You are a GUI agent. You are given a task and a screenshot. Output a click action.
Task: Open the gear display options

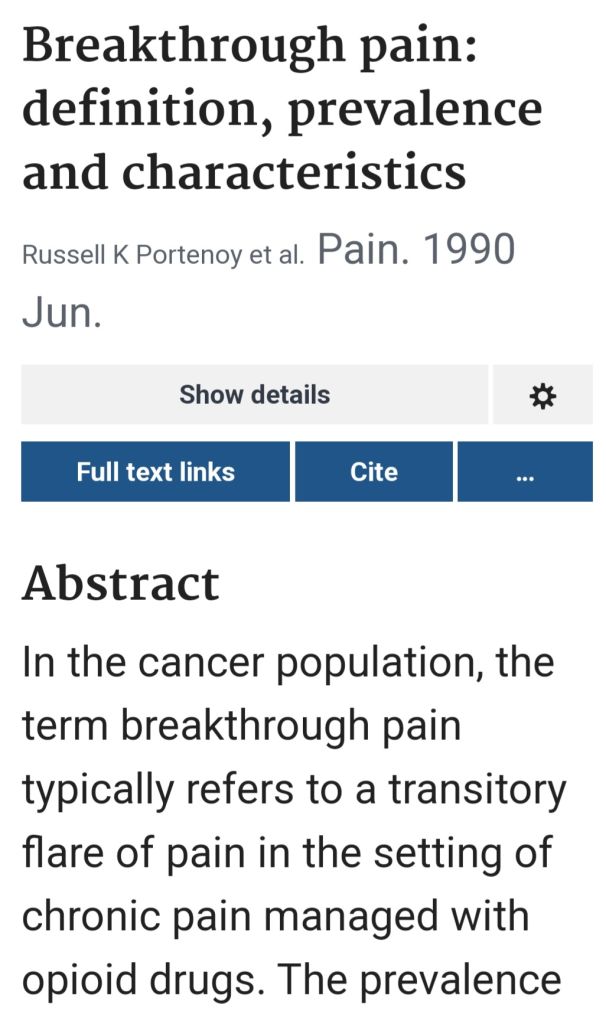[542, 396]
